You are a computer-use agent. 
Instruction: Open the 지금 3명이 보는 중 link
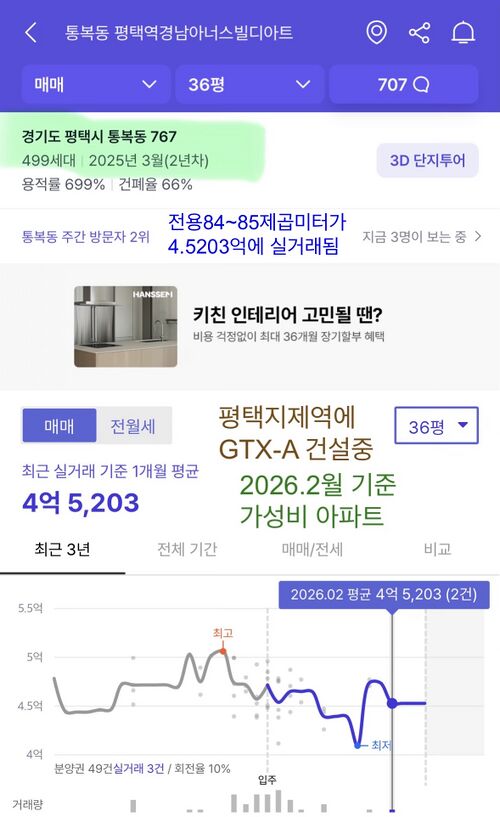coord(422,237)
